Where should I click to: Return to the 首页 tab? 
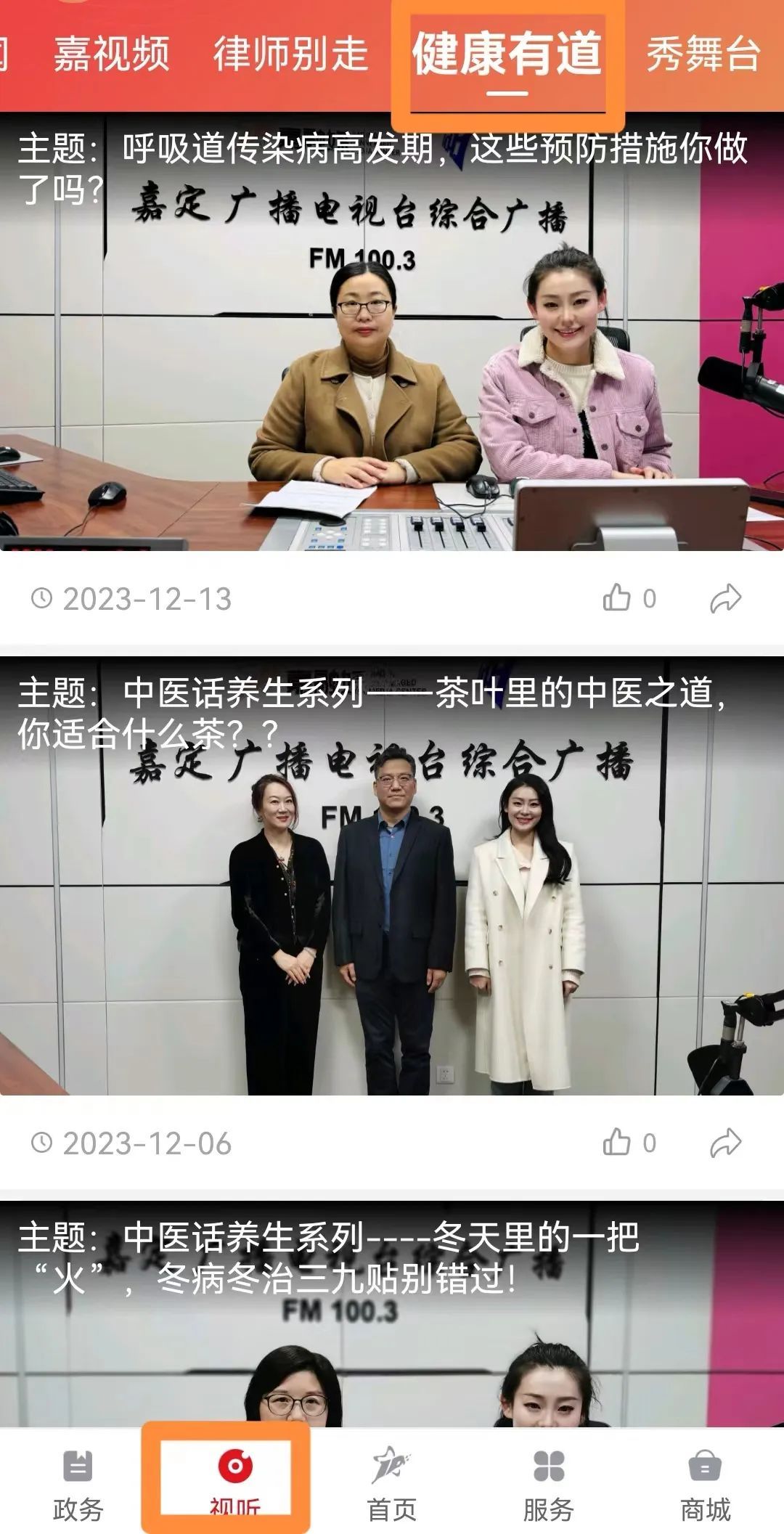[392, 1485]
